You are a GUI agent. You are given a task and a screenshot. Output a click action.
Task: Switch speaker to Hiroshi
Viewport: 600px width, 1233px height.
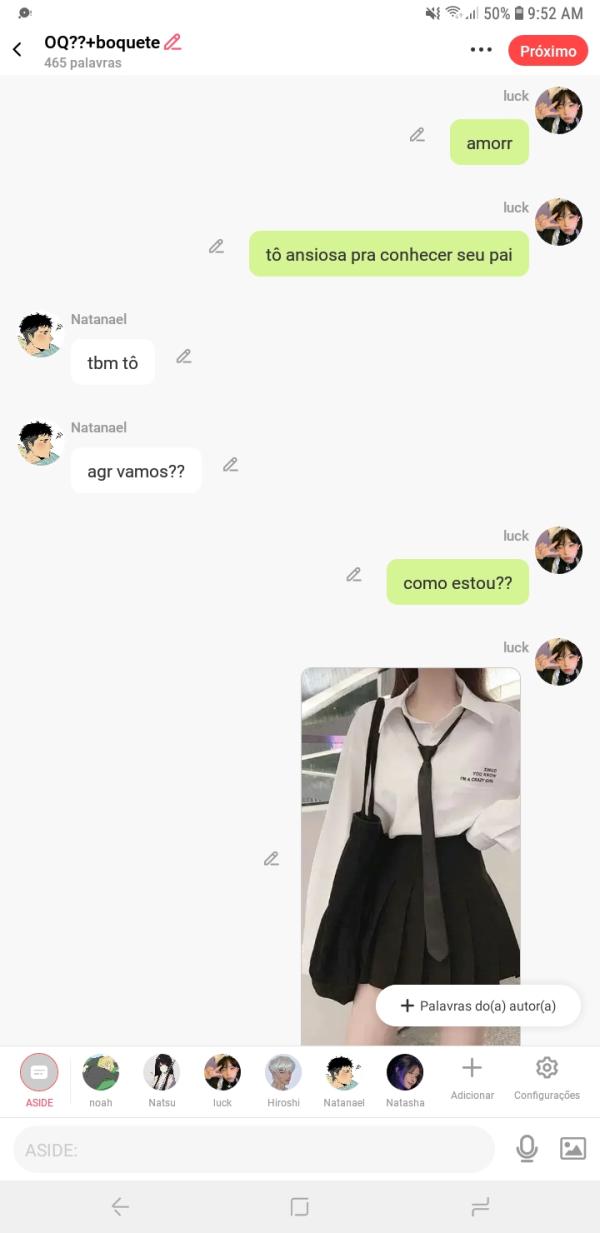point(283,1073)
